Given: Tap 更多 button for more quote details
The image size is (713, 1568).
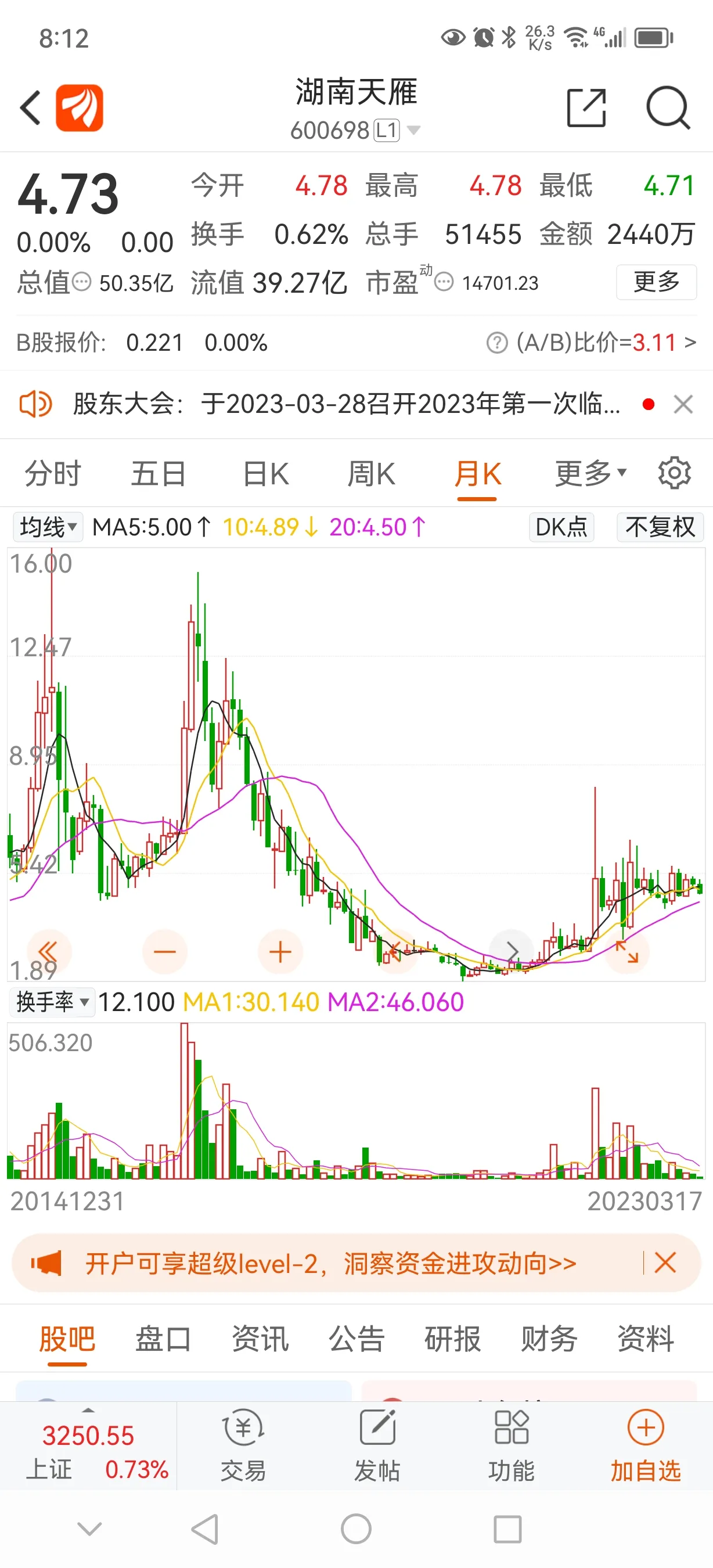Looking at the screenshot, I should [656, 282].
